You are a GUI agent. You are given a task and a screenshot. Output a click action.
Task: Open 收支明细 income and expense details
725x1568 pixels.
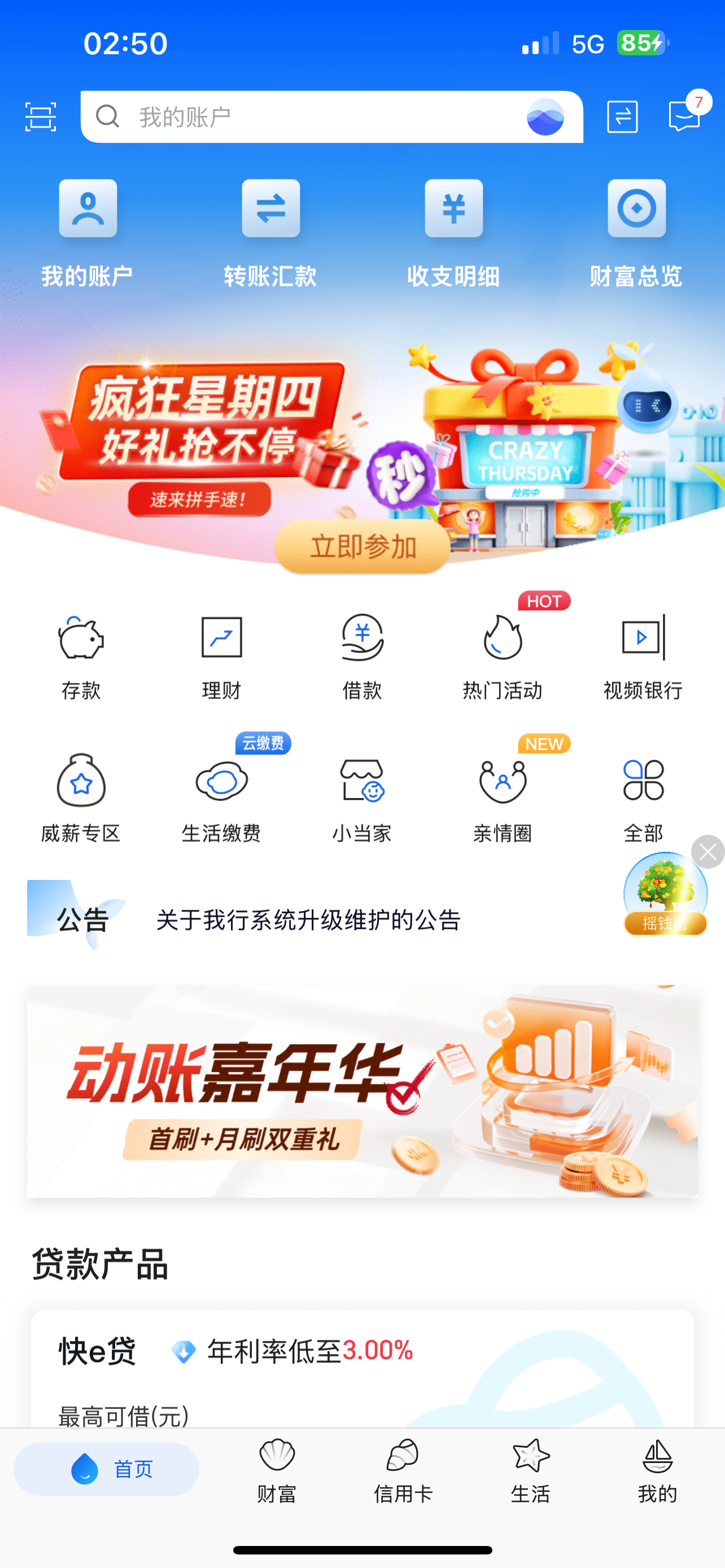453,231
